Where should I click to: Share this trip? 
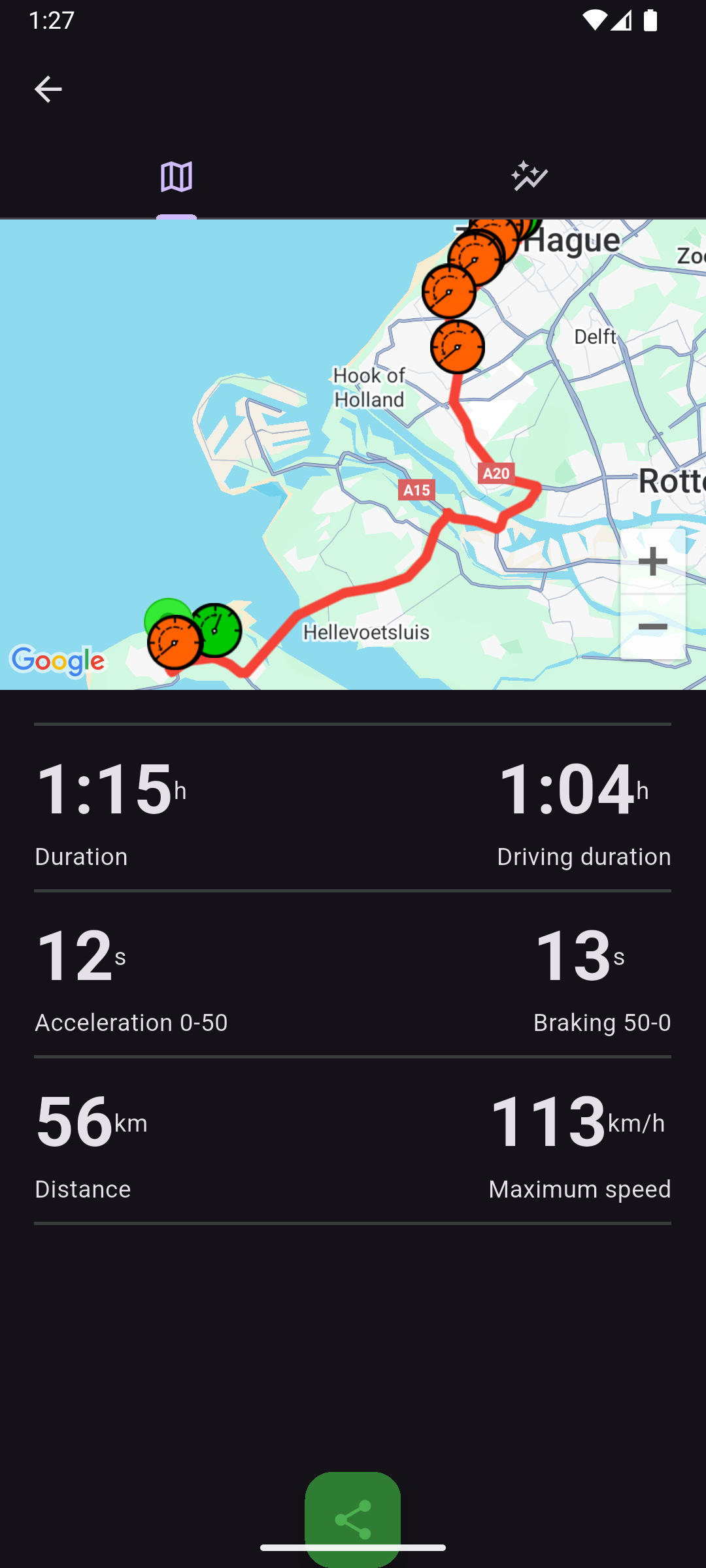352,1518
